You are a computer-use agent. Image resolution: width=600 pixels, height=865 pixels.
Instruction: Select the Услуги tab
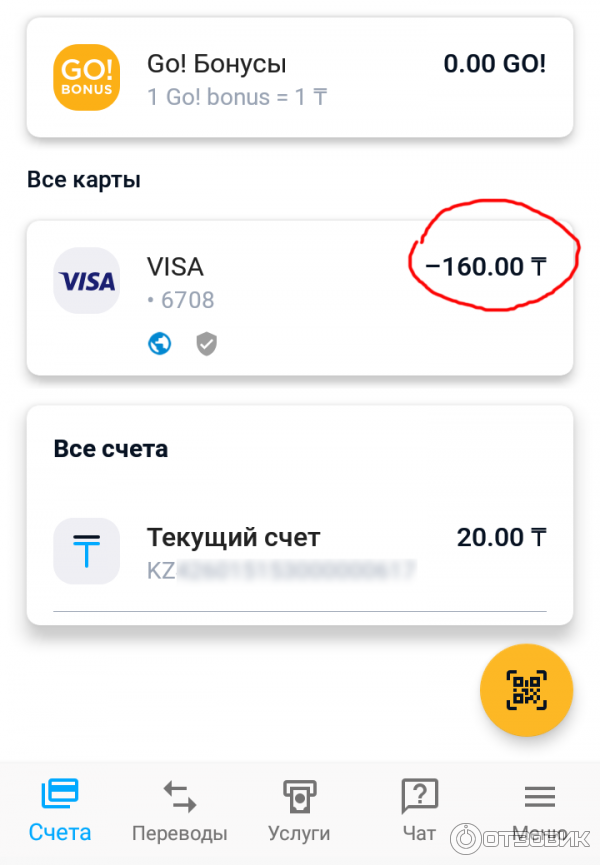pyautogui.click(x=299, y=811)
